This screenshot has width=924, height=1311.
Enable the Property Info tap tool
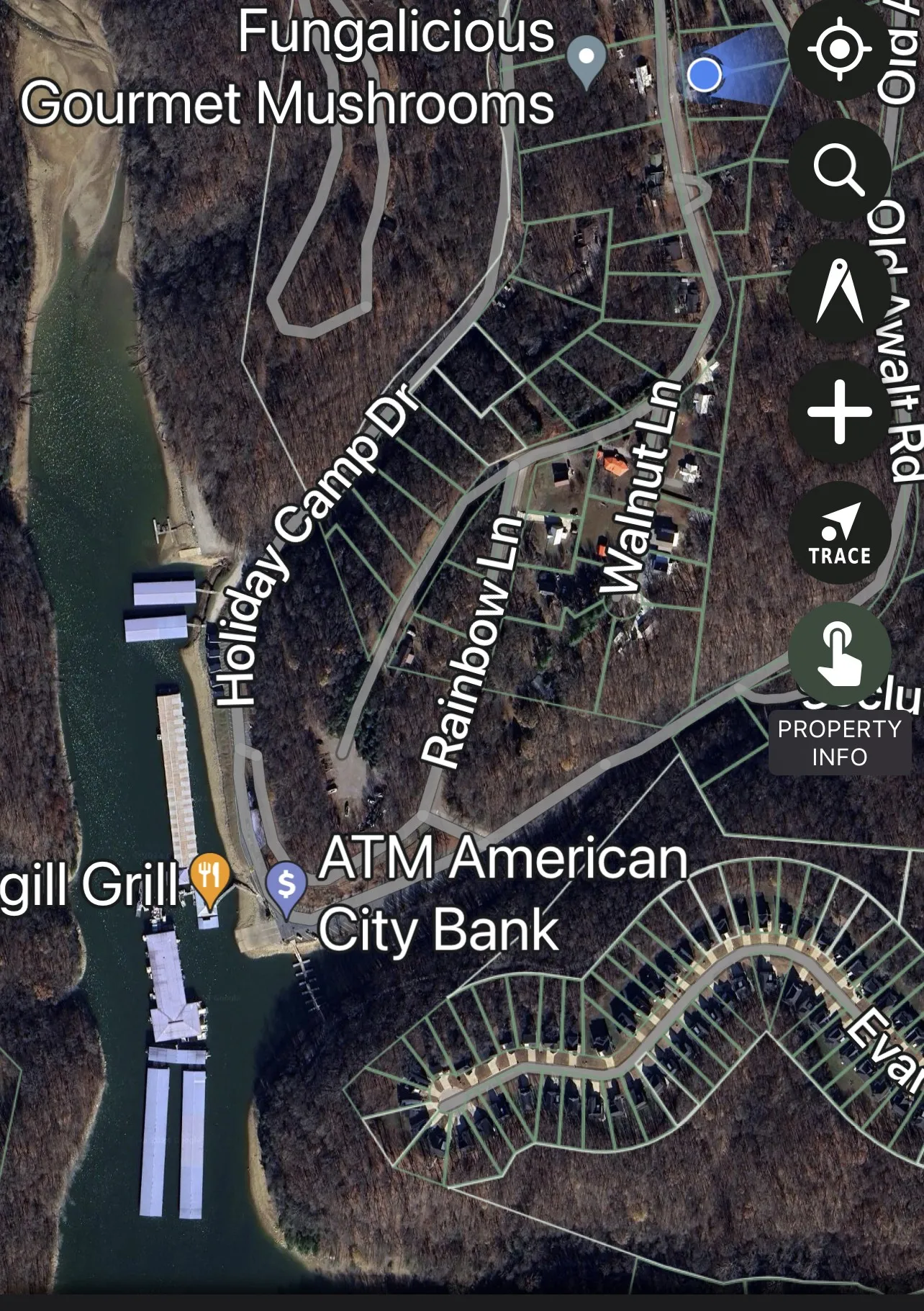839,654
